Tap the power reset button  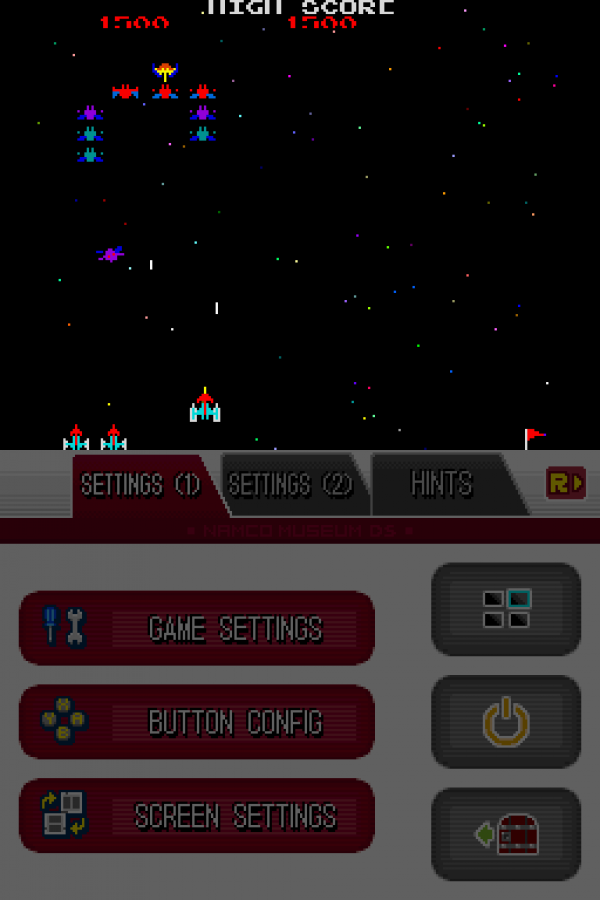pyautogui.click(x=506, y=722)
